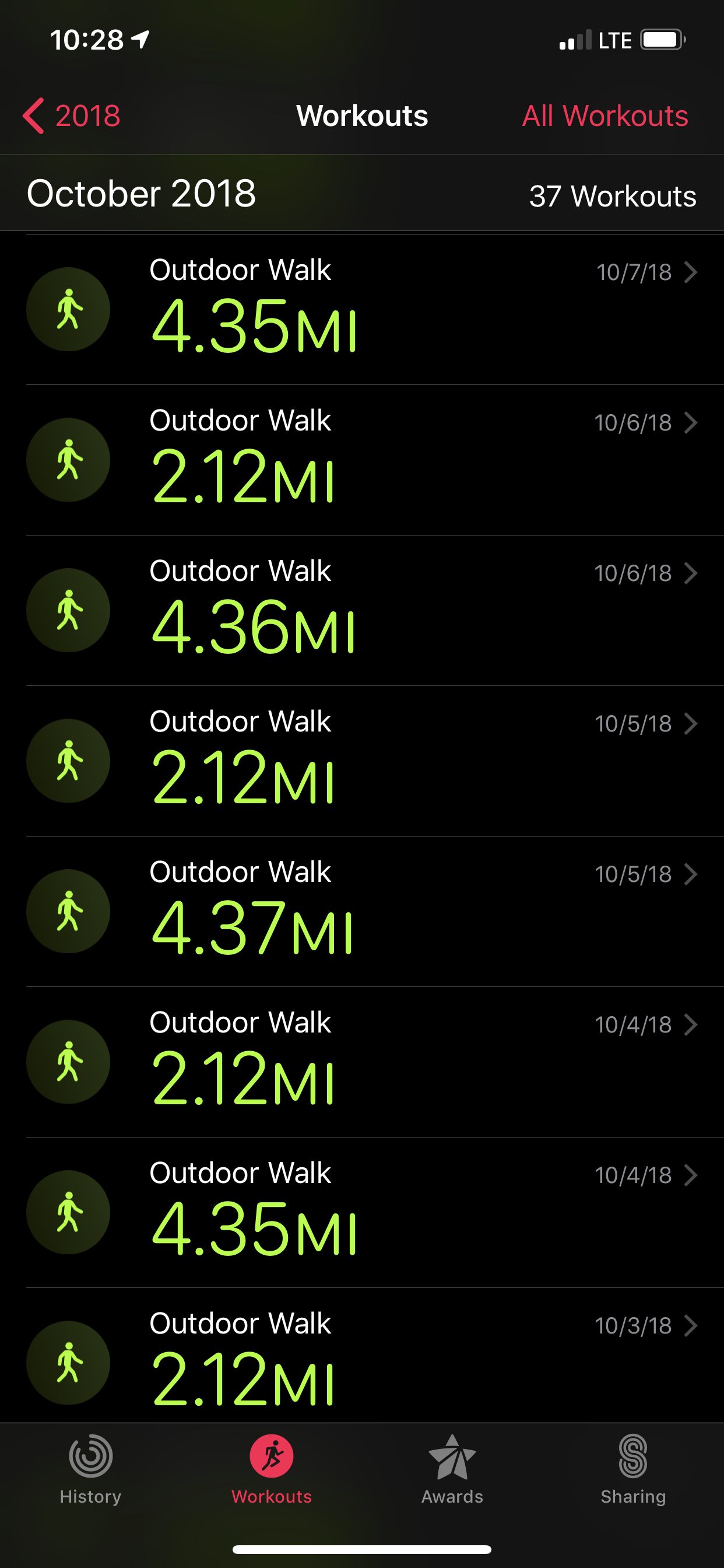Open the 2.12 mi walk from 10/6/18

coord(362,460)
